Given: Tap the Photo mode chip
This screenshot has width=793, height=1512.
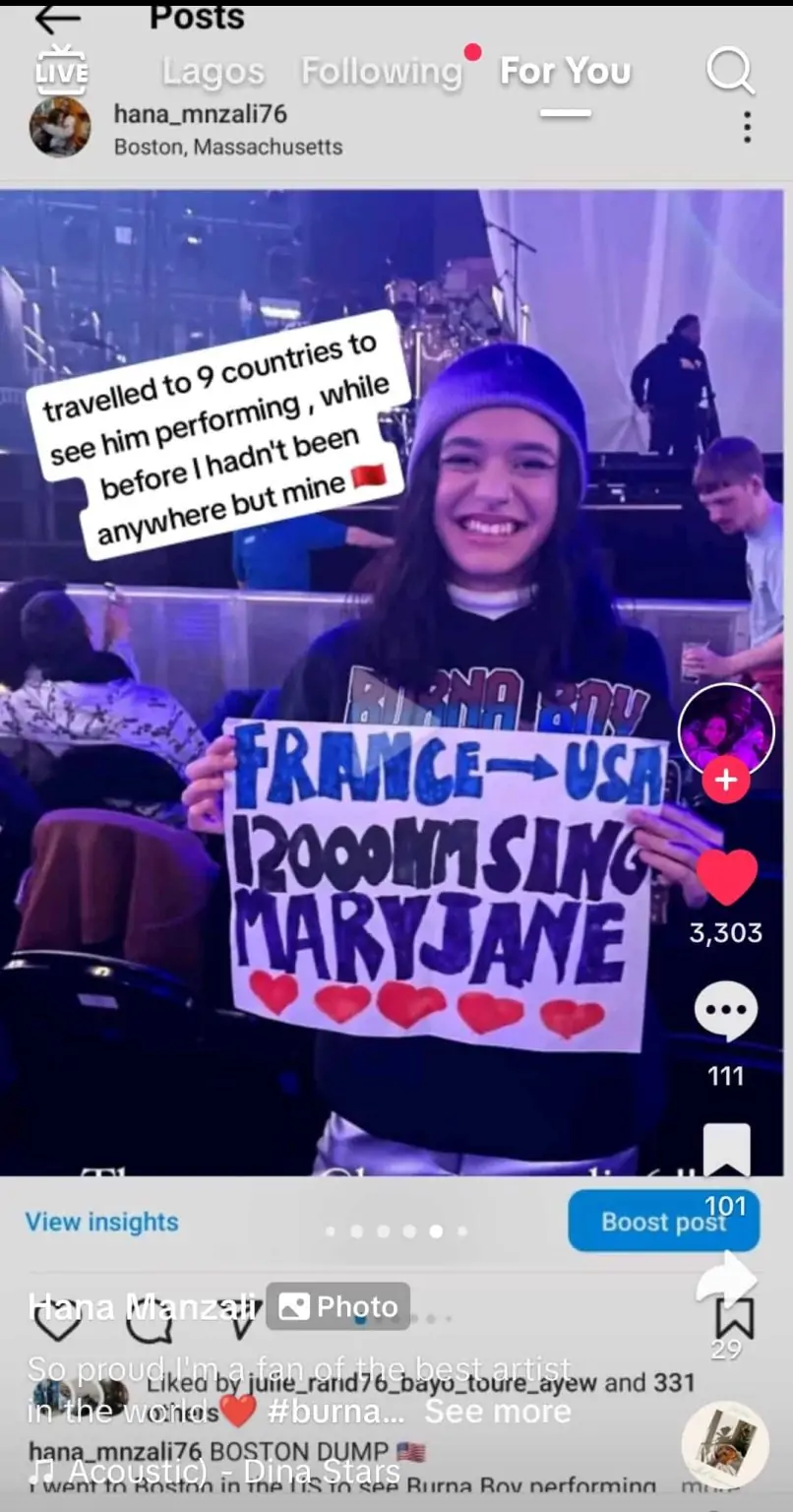Looking at the screenshot, I should point(338,1306).
